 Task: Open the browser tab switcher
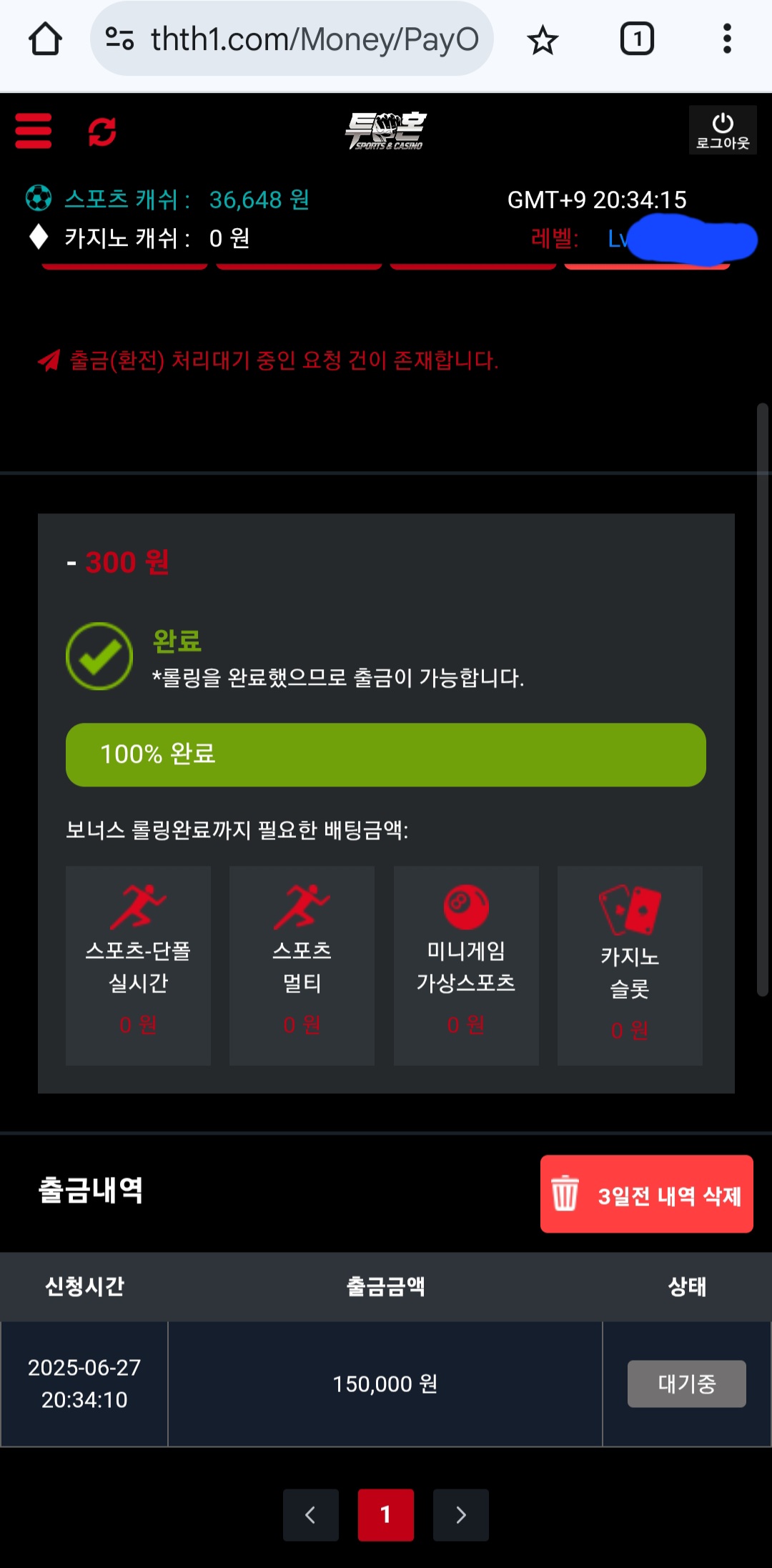(x=636, y=39)
